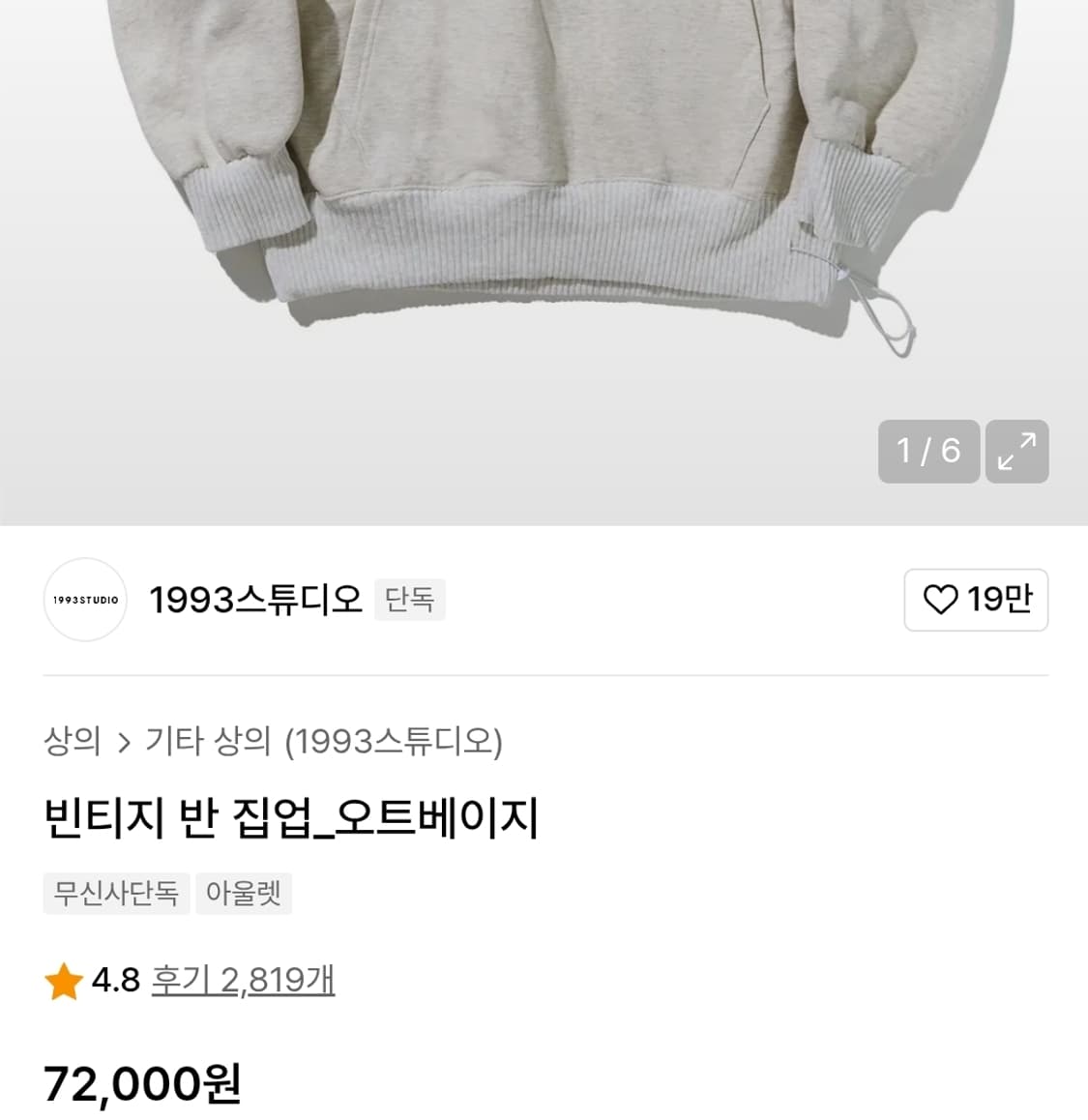Screen dimensions: 1088x1120
Task: Select the heart inside the 19만 button
Action: click(x=940, y=600)
